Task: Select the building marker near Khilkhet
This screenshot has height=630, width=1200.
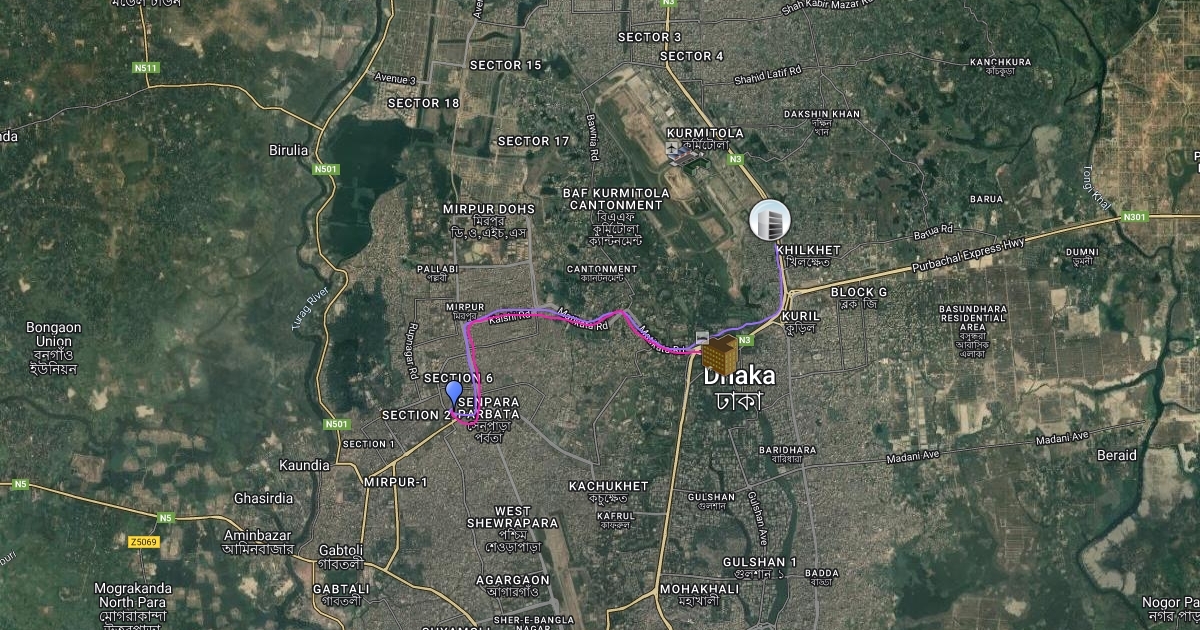Action: click(x=770, y=220)
